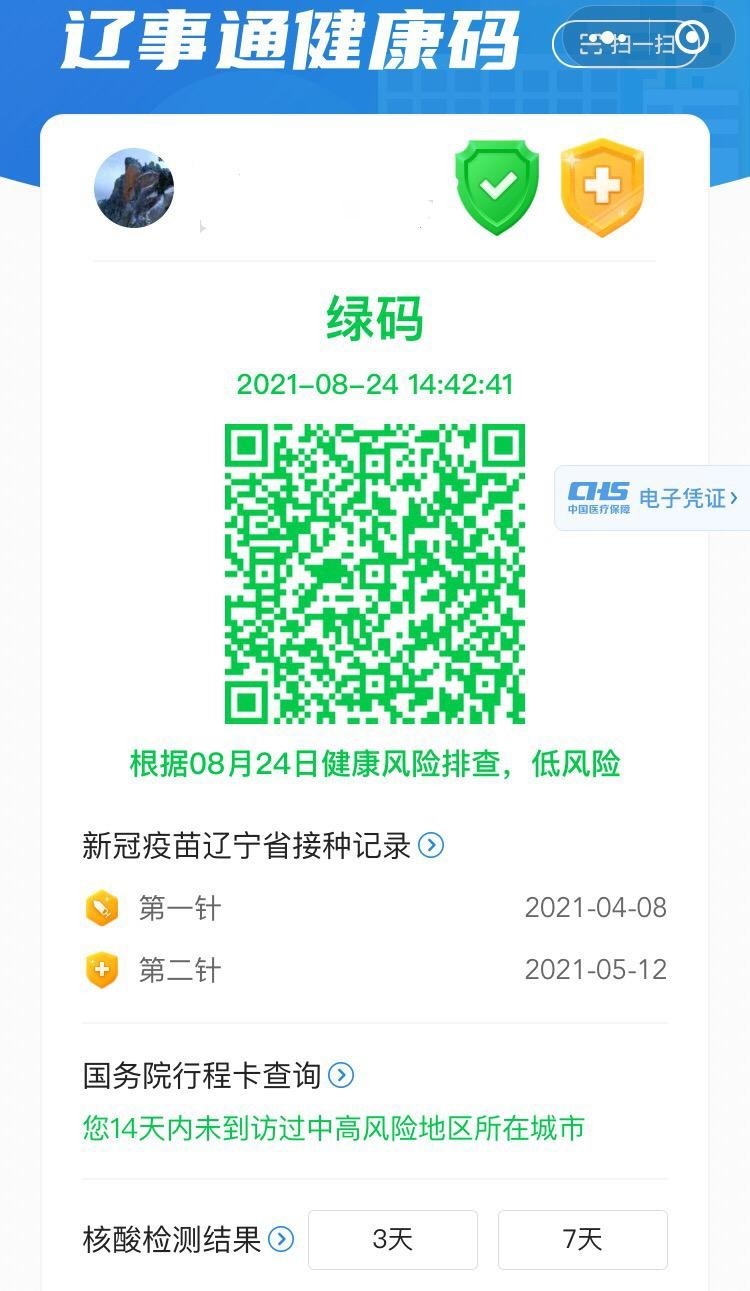
Task: Switch to the 7天 tab
Action: pos(583,1240)
